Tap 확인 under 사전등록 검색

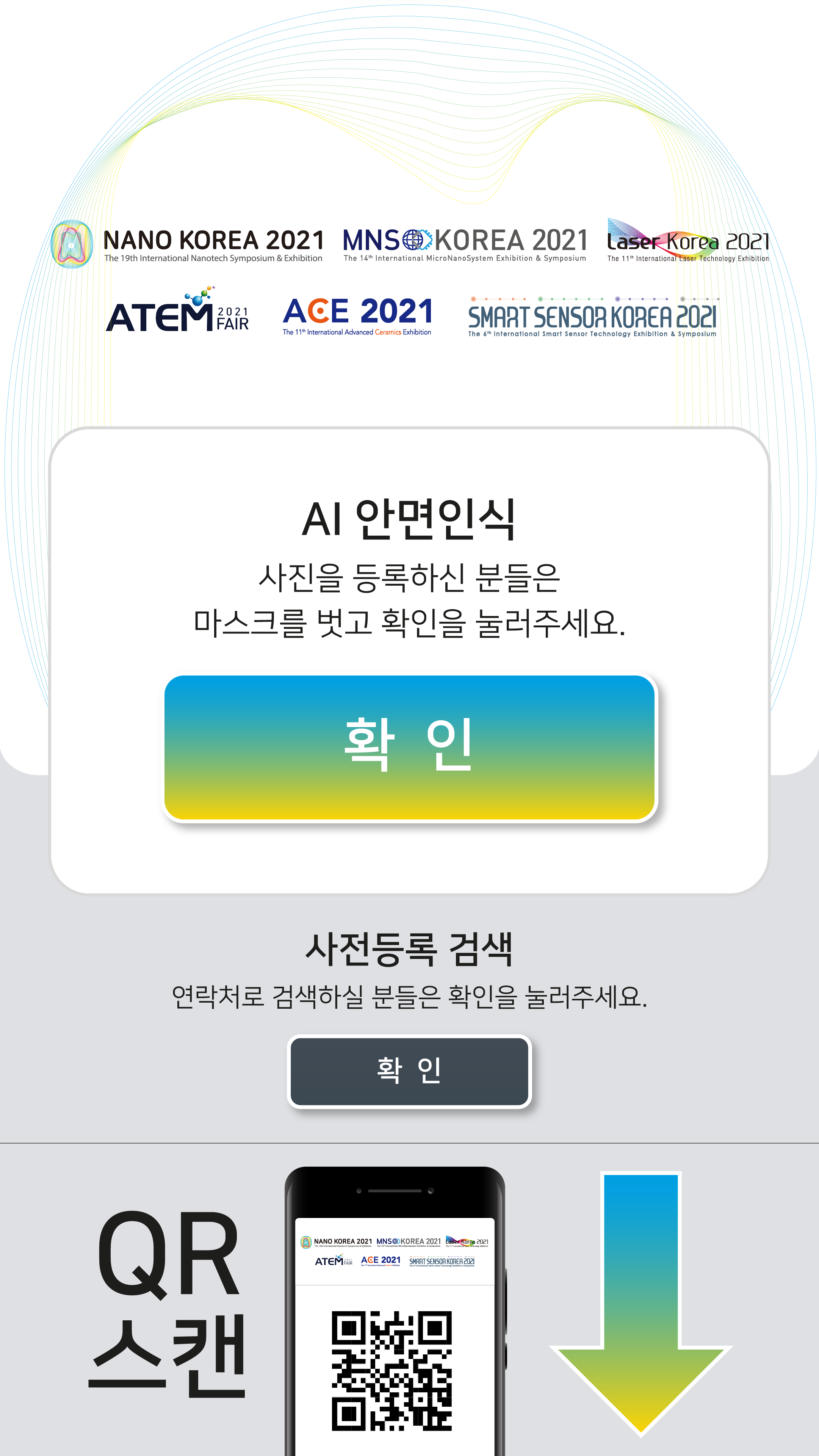409,1070
